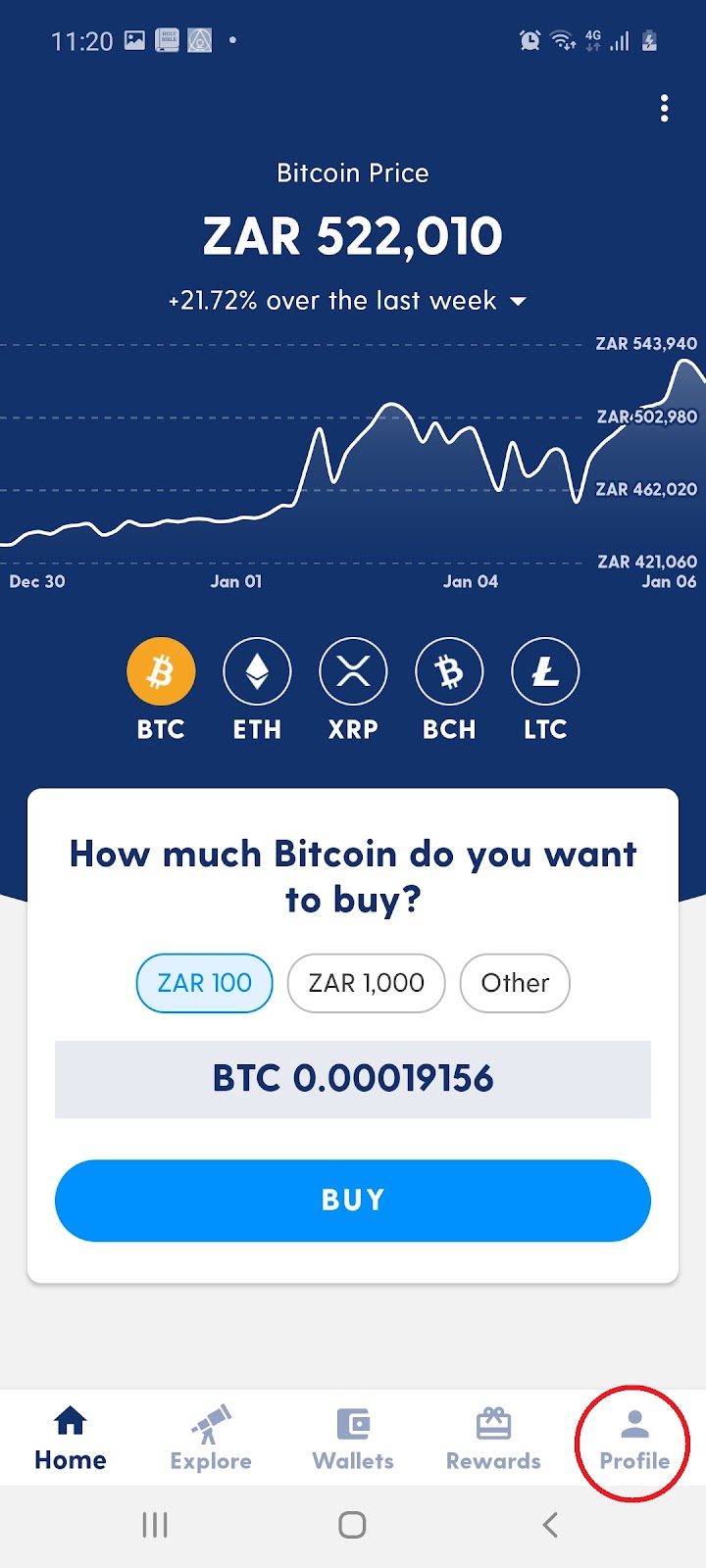The height and width of the screenshot is (1568, 706).
Task: Open recent apps from the navigation bar
Action: click(155, 1525)
